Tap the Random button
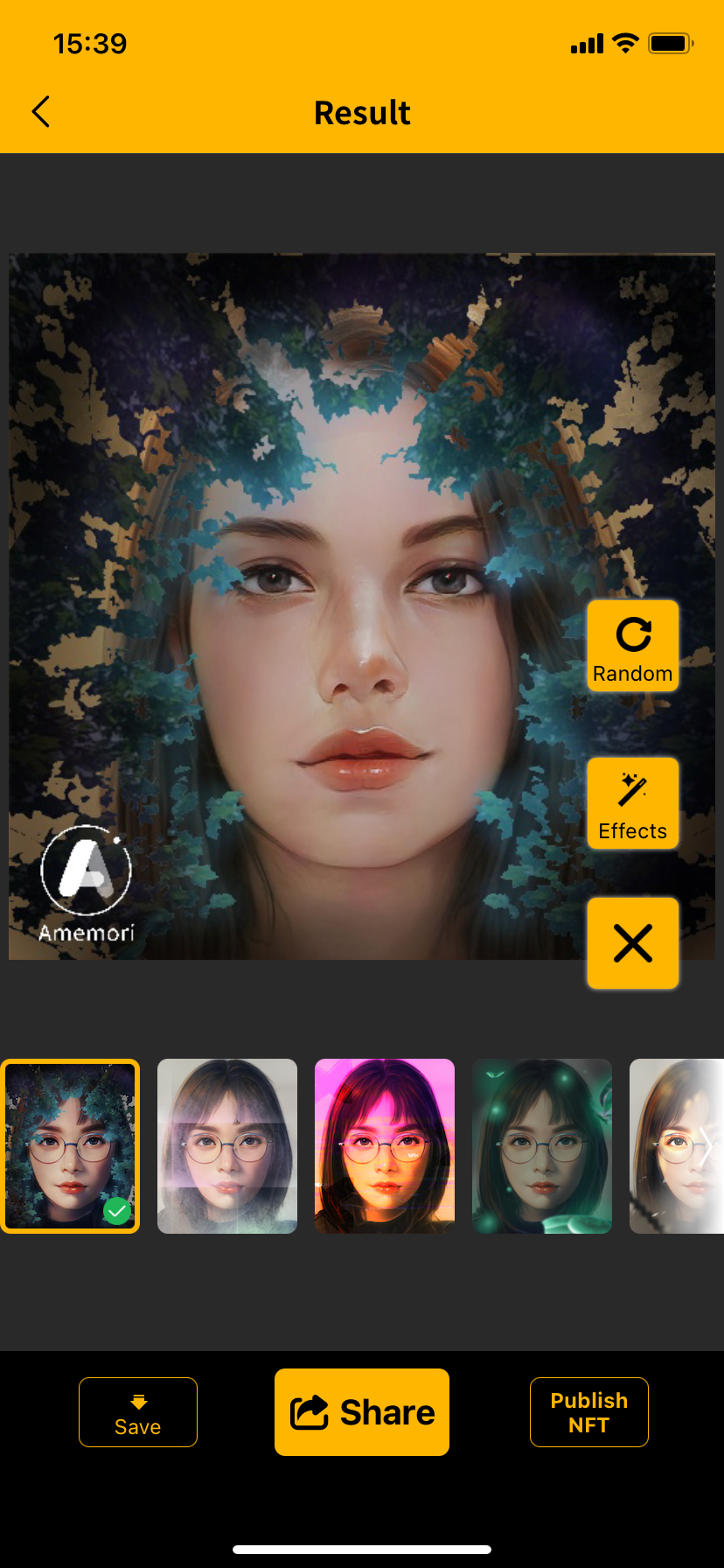724x1568 pixels. (x=632, y=646)
